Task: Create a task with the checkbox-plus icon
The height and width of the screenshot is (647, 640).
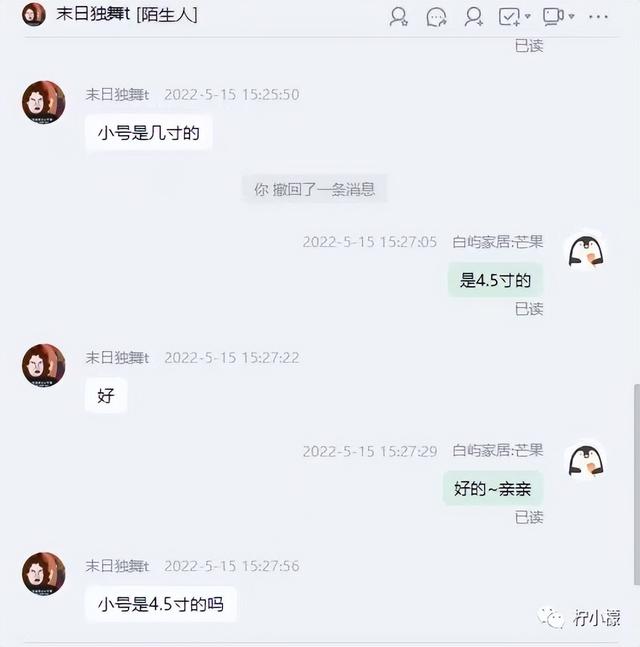Action: coord(509,16)
